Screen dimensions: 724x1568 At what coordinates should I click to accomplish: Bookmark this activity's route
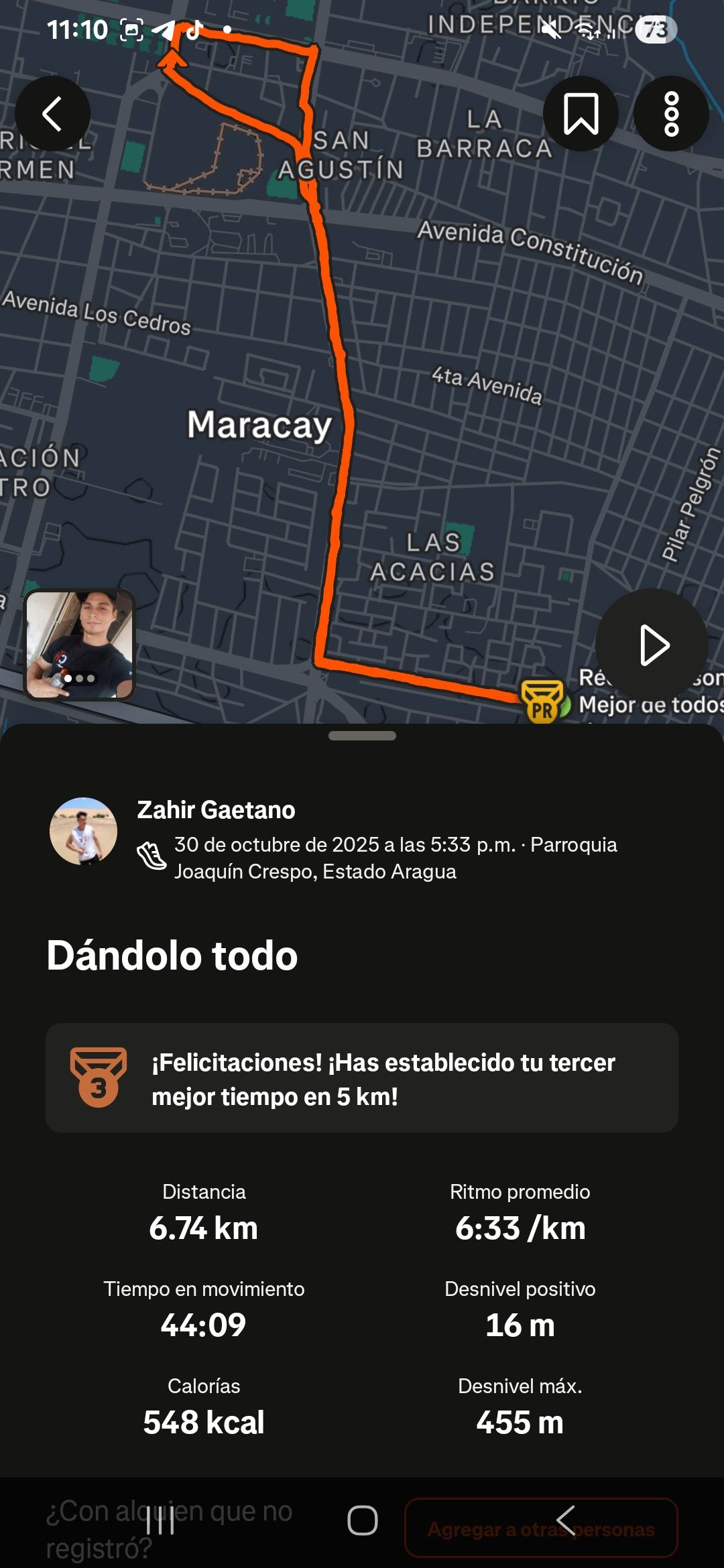click(x=581, y=113)
